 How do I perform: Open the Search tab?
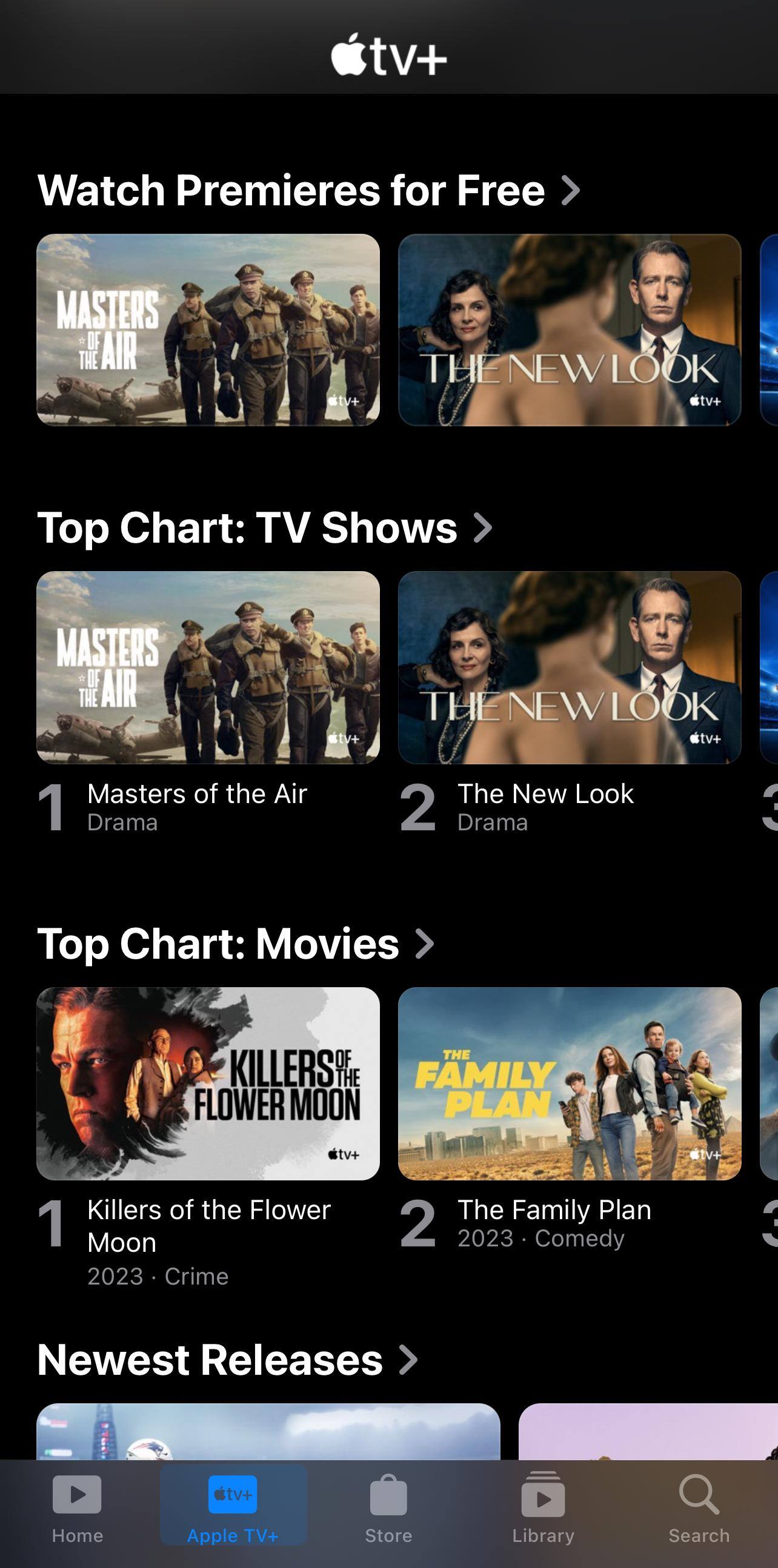coord(699,1509)
